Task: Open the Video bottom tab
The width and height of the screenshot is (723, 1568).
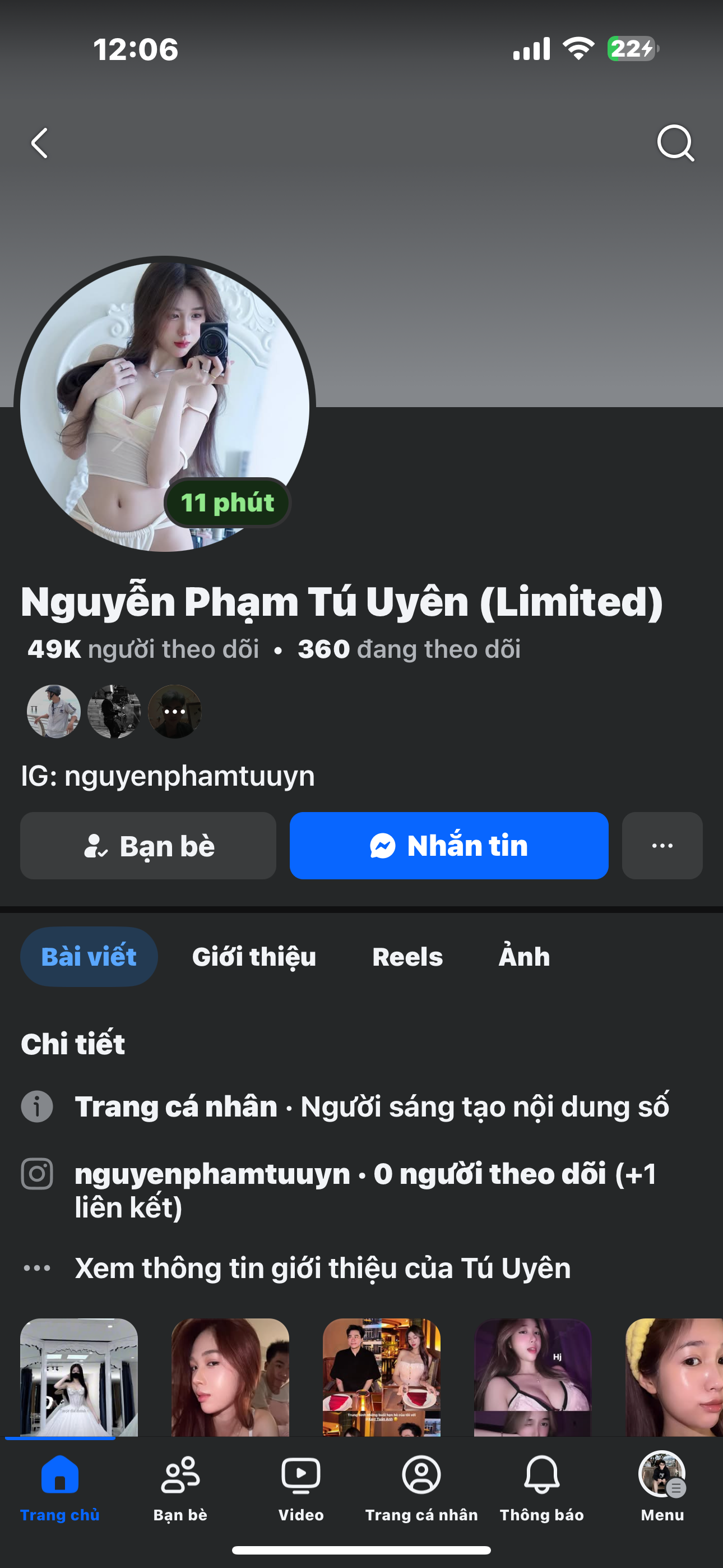Action: [300, 1486]
